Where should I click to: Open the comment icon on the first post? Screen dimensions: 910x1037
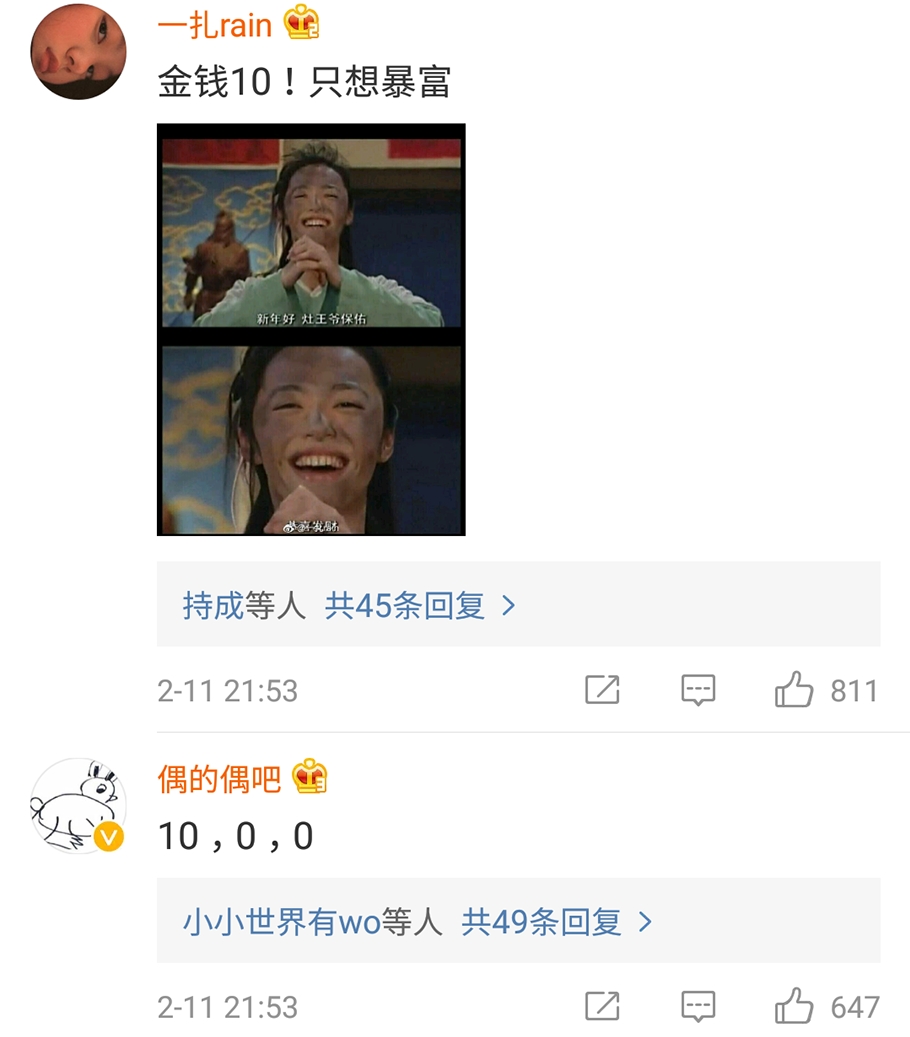click(698, 690)
